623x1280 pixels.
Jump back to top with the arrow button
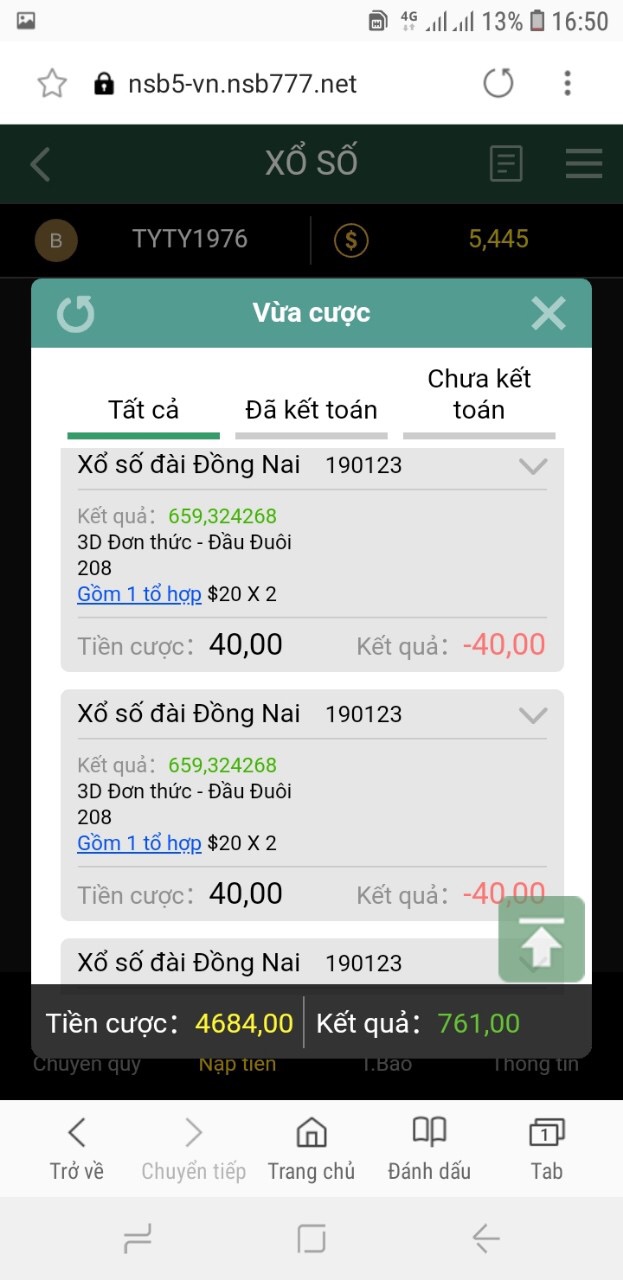(541, 939)
